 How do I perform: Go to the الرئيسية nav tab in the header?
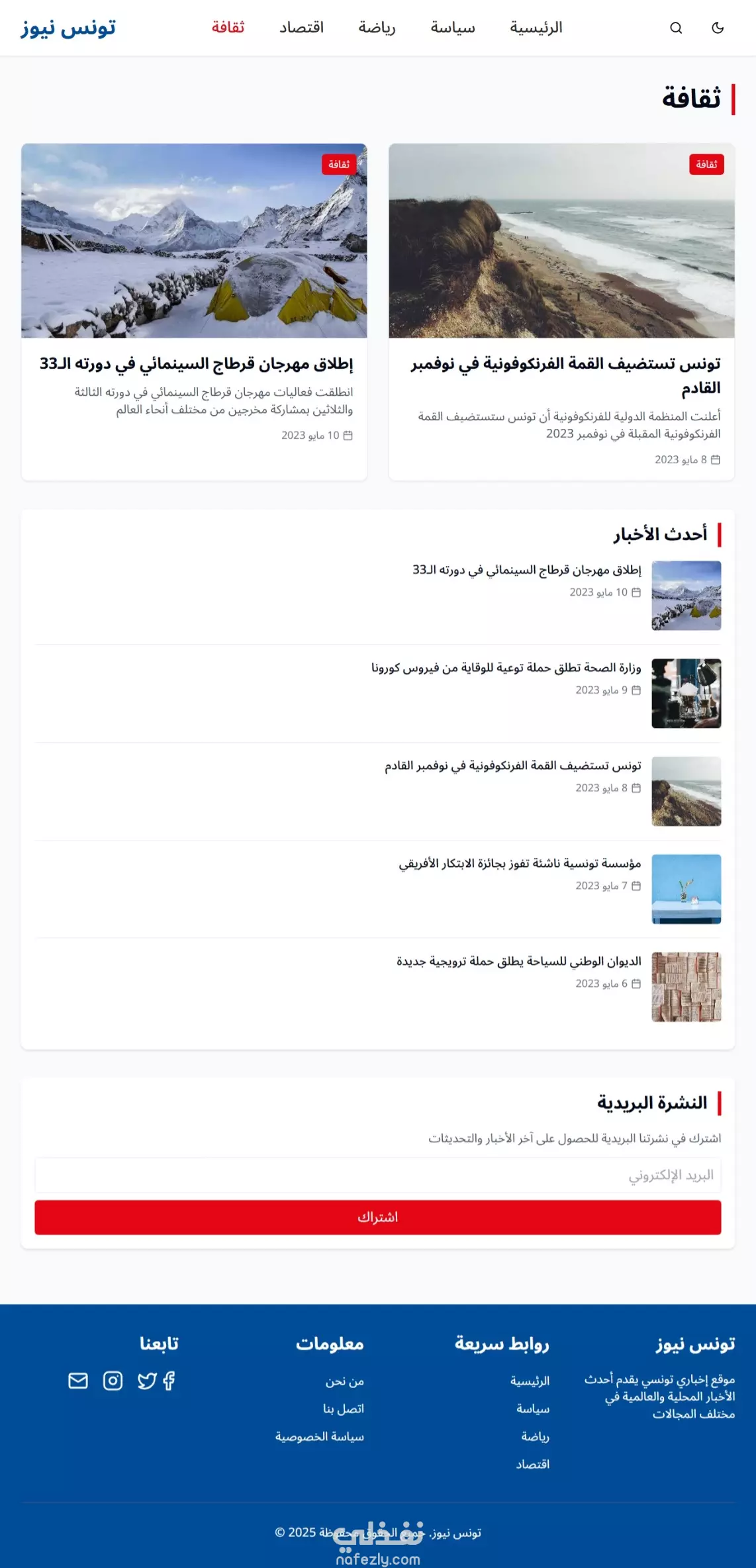(x=536, y=28)
